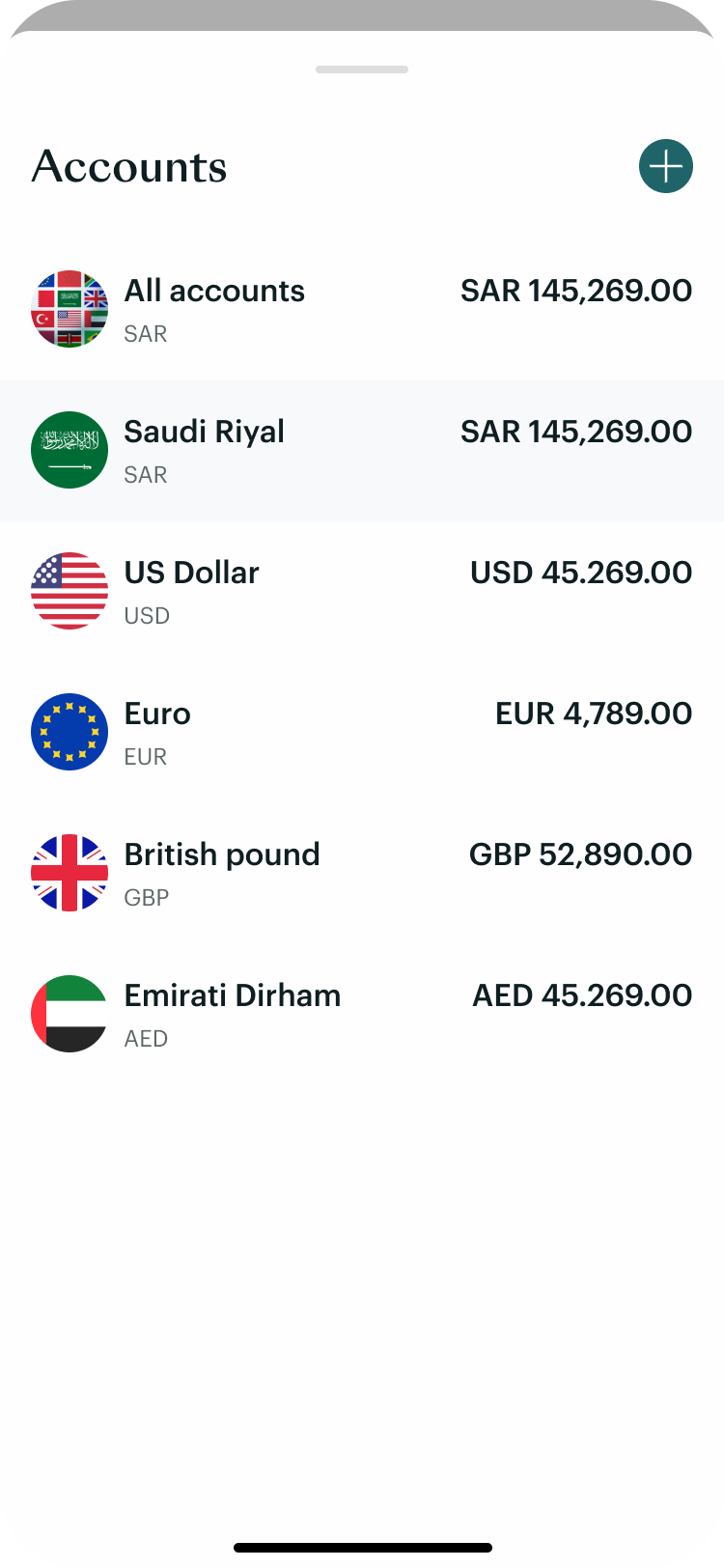Screen dimensions: 724x1568
Task: Choose the Saudi Riyal account
Action: pyautogui.click(x=361, y=450)
